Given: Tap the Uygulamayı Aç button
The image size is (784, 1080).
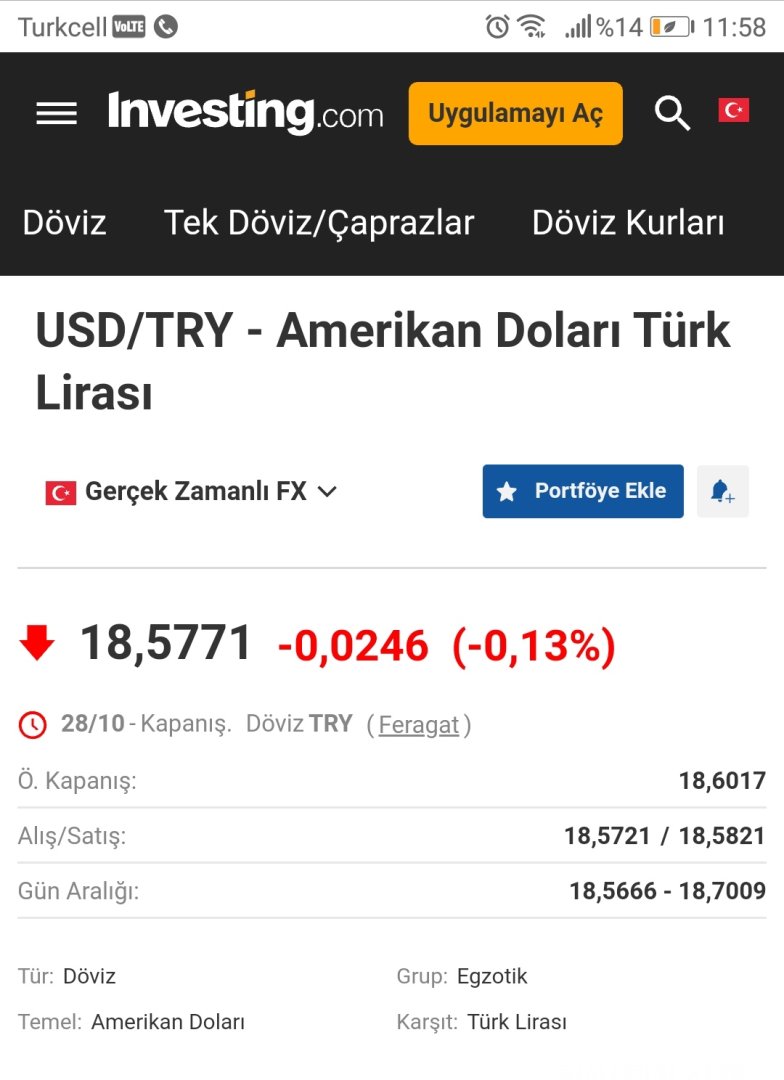Looking at the screenshot, I should [x=515, y=114].
